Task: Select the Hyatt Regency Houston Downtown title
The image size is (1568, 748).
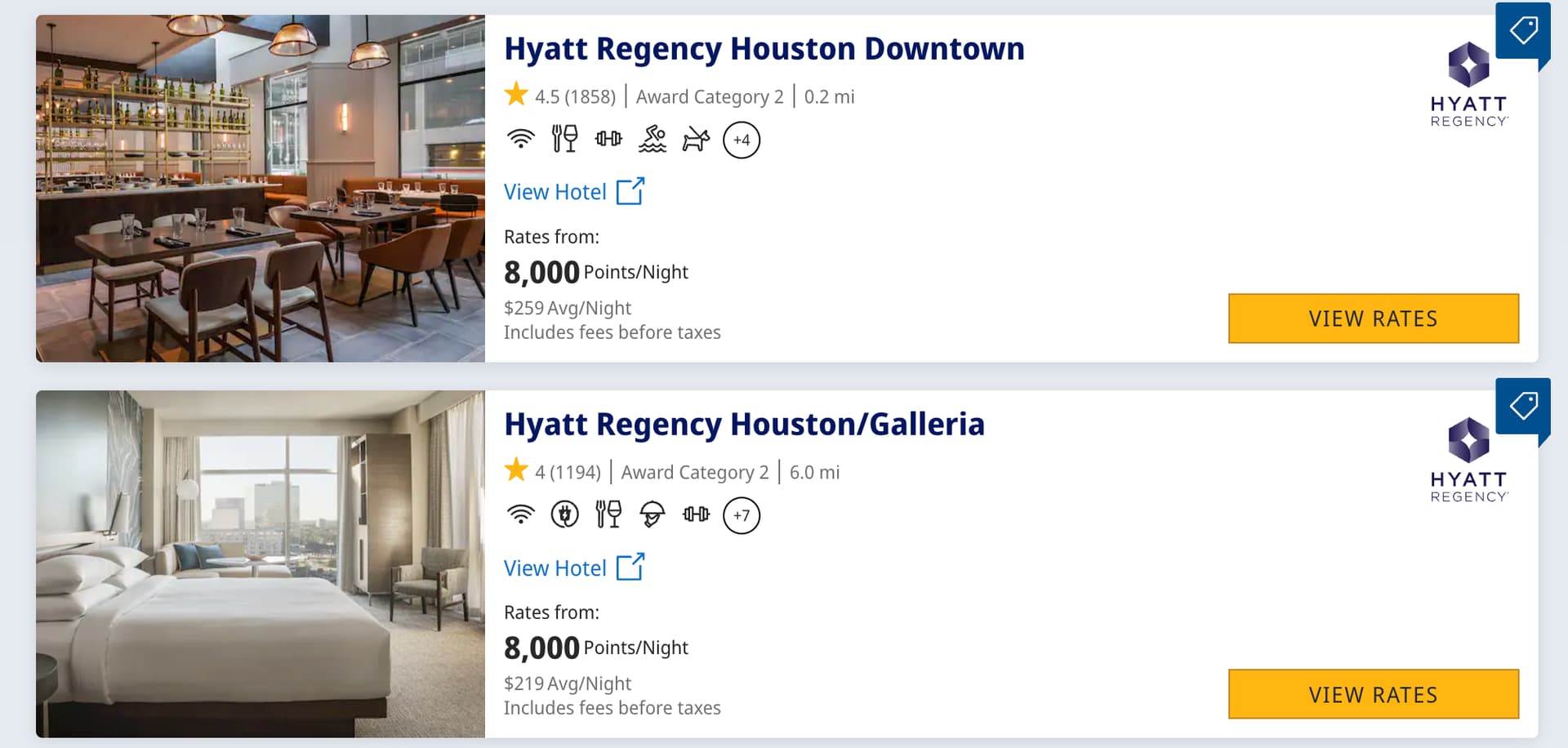Action: [x=764, y=49]
